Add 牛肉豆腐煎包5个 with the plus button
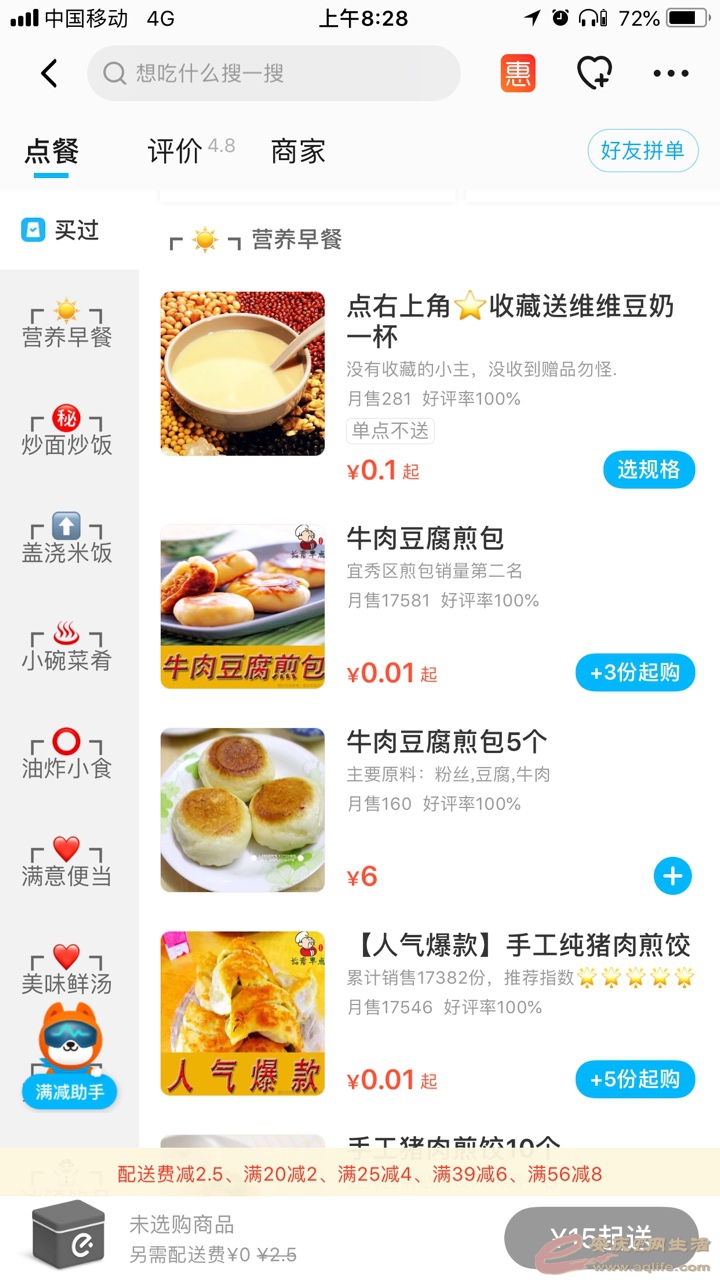 coord(672,876)
